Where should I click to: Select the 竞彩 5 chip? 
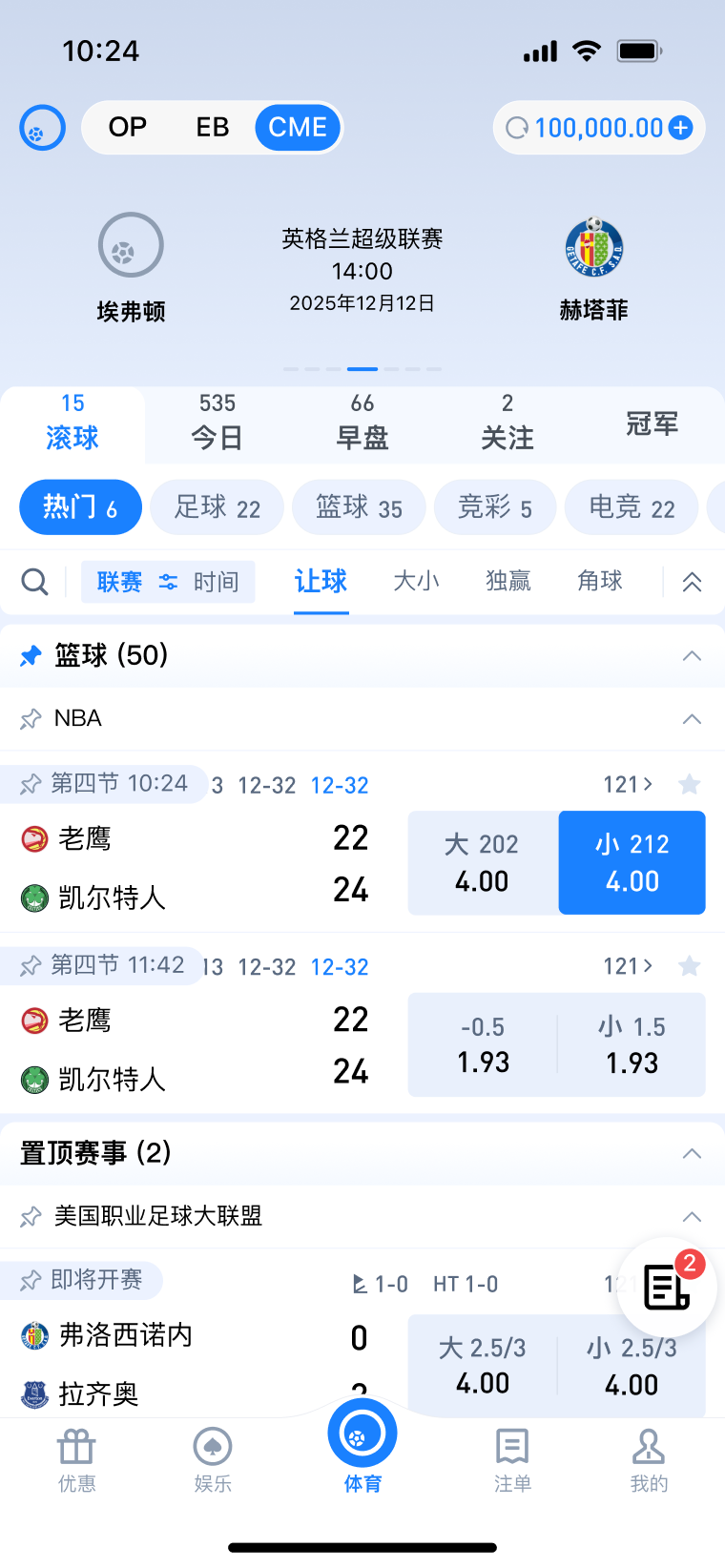(494, 507)
